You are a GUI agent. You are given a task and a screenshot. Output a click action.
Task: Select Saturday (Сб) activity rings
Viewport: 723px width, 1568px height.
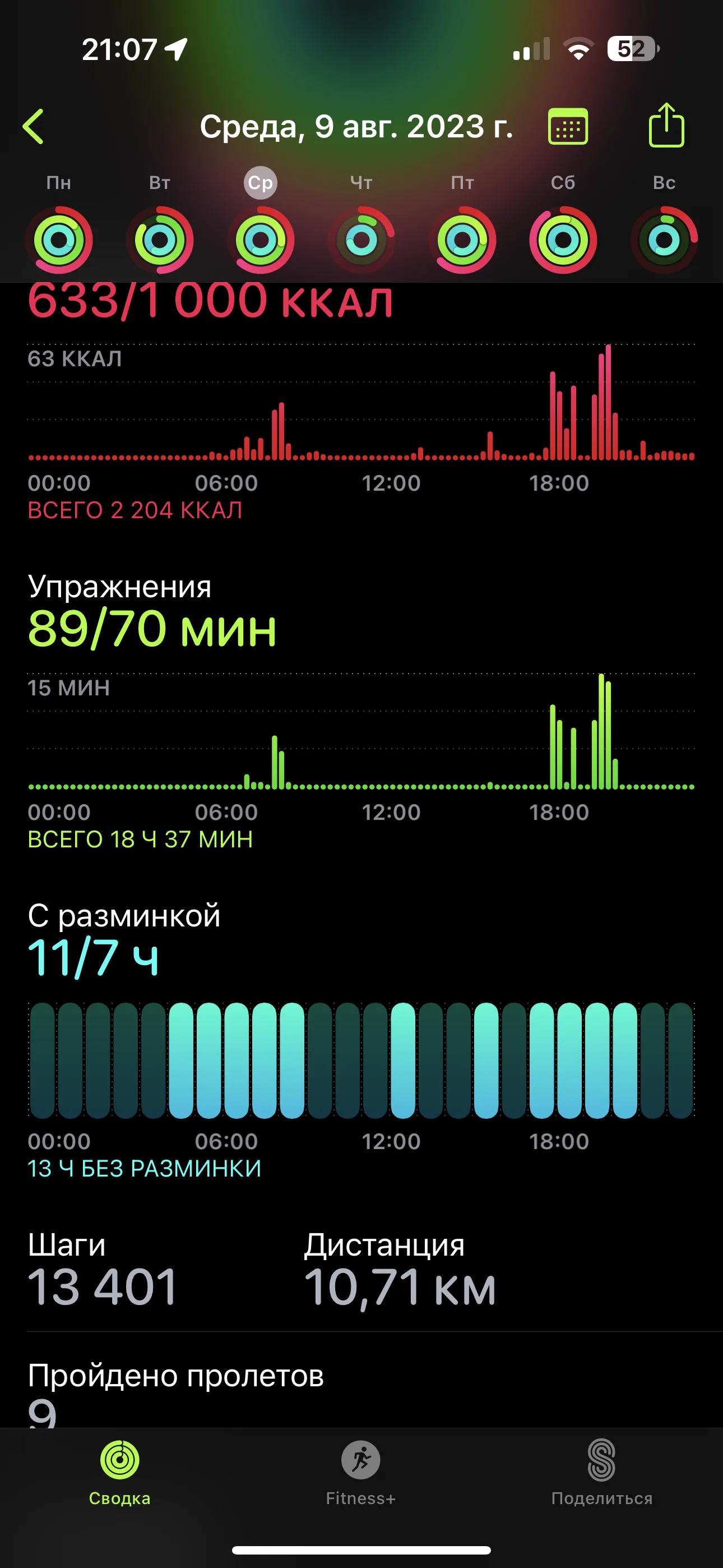click(x=563, y=240)
